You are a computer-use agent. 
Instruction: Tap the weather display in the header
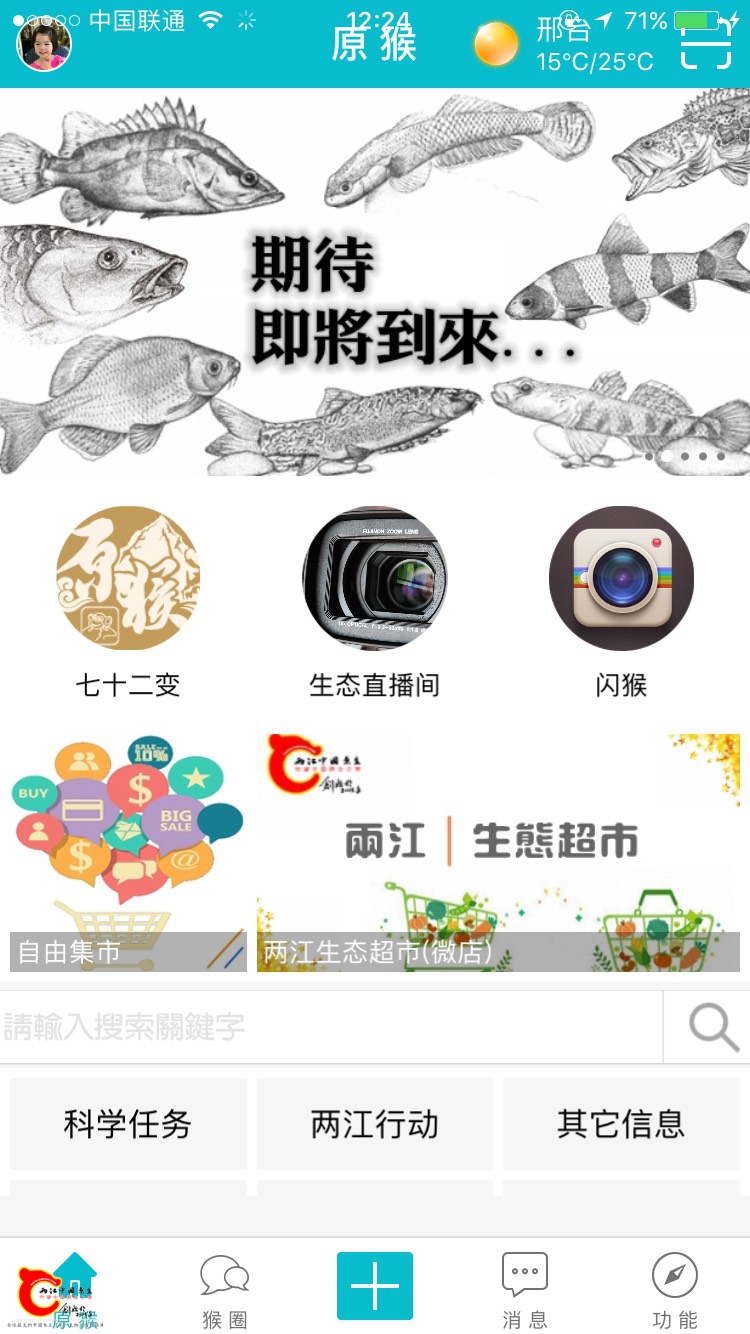[565, 45]
